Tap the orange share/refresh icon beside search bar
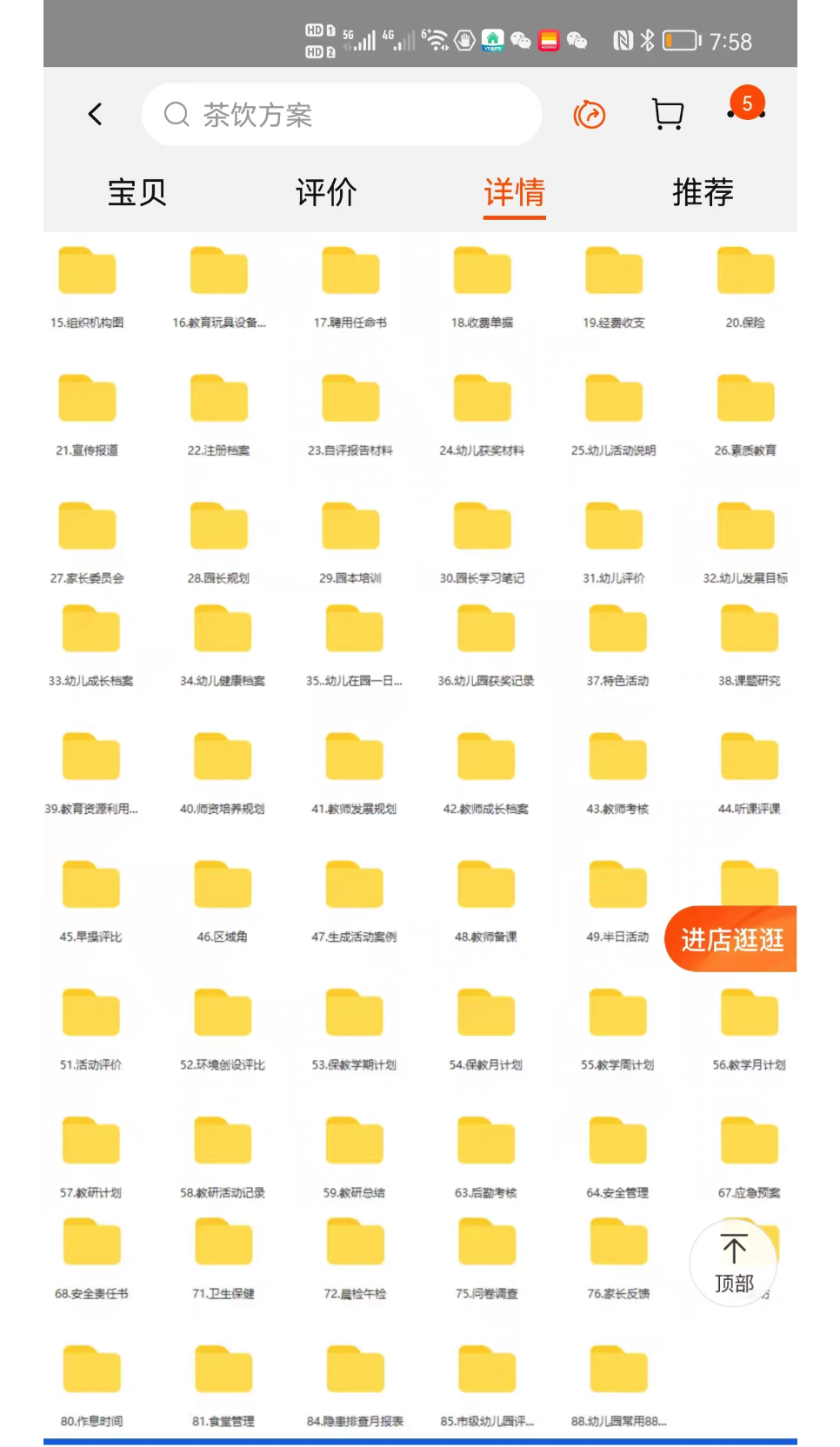Image resolution: width=840 pixels, height=1447 pixels. click(589, 114)
